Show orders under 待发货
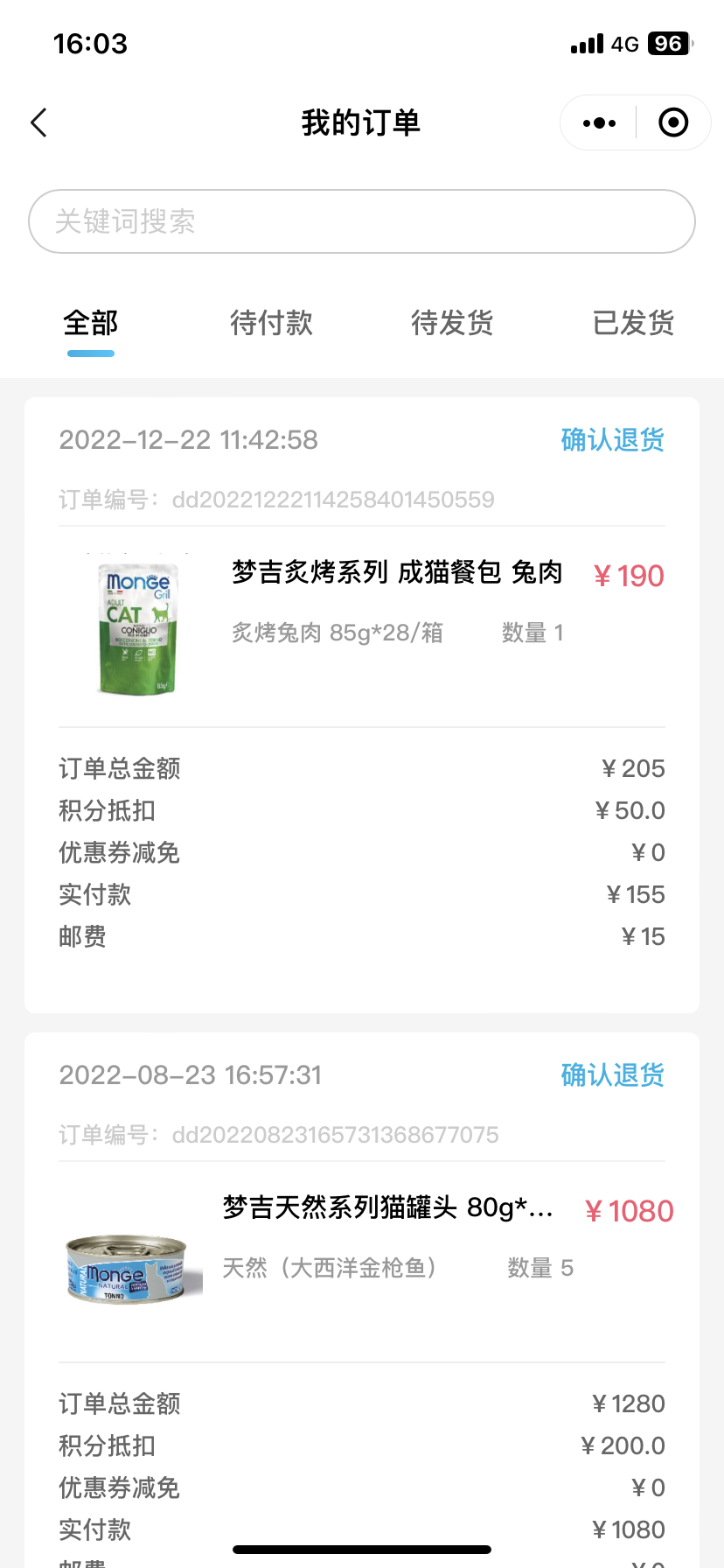Viewport: 724px width, 1568px height. pos(452,324)
